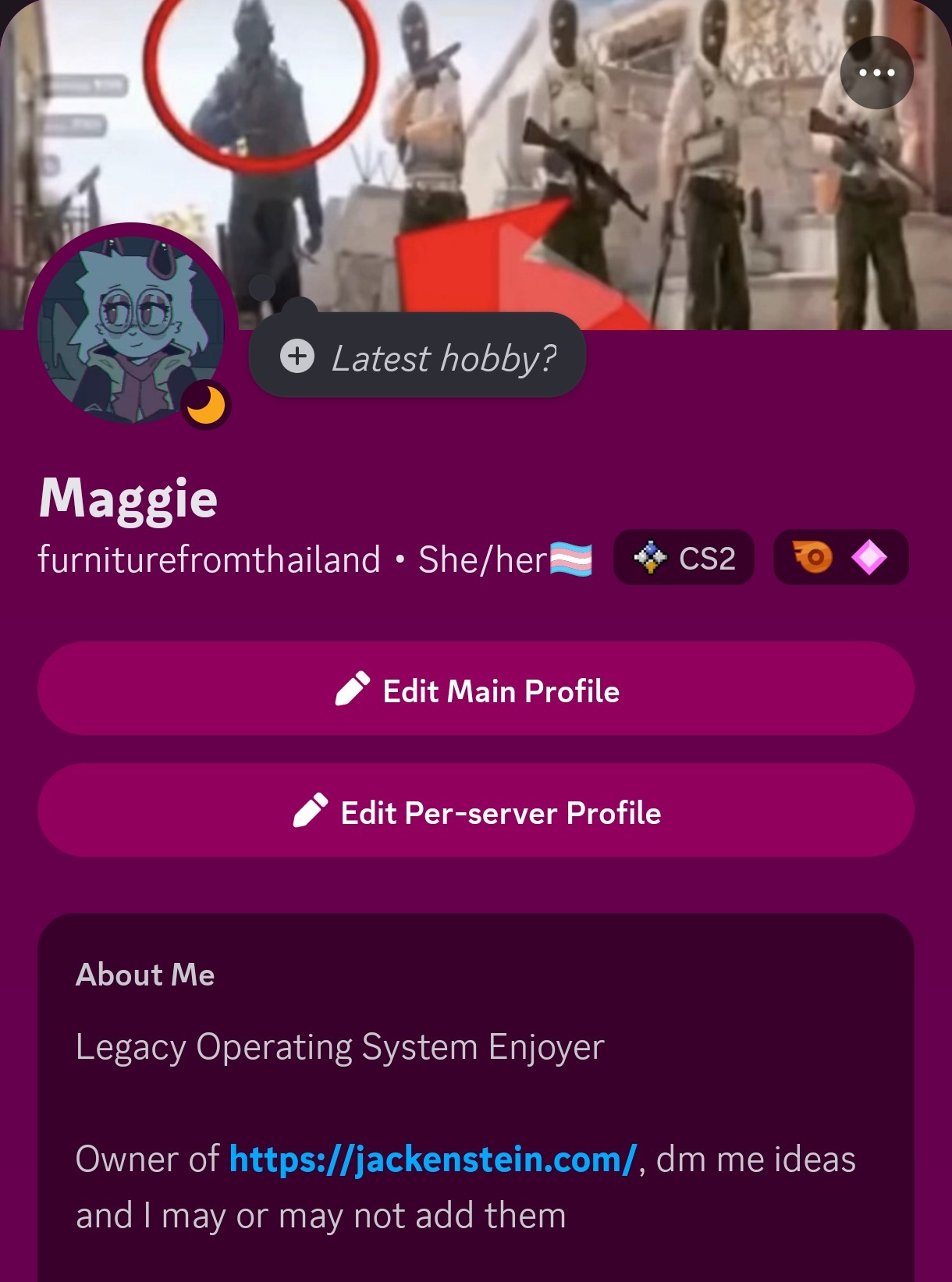
Task: Open Edit Per-server Profile
Action: coord(476,811)
